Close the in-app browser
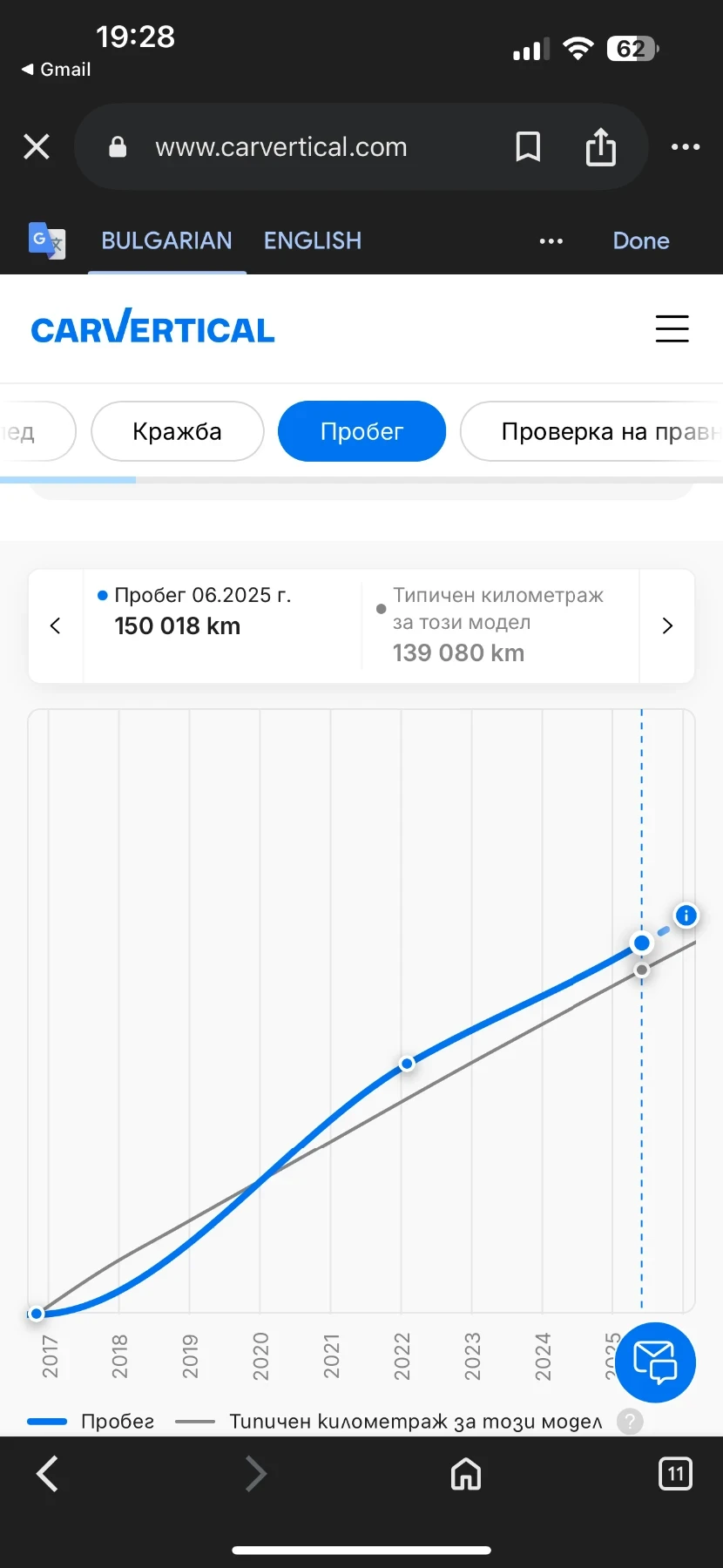Screen dimensions: 723x1568 click(37, 146)
